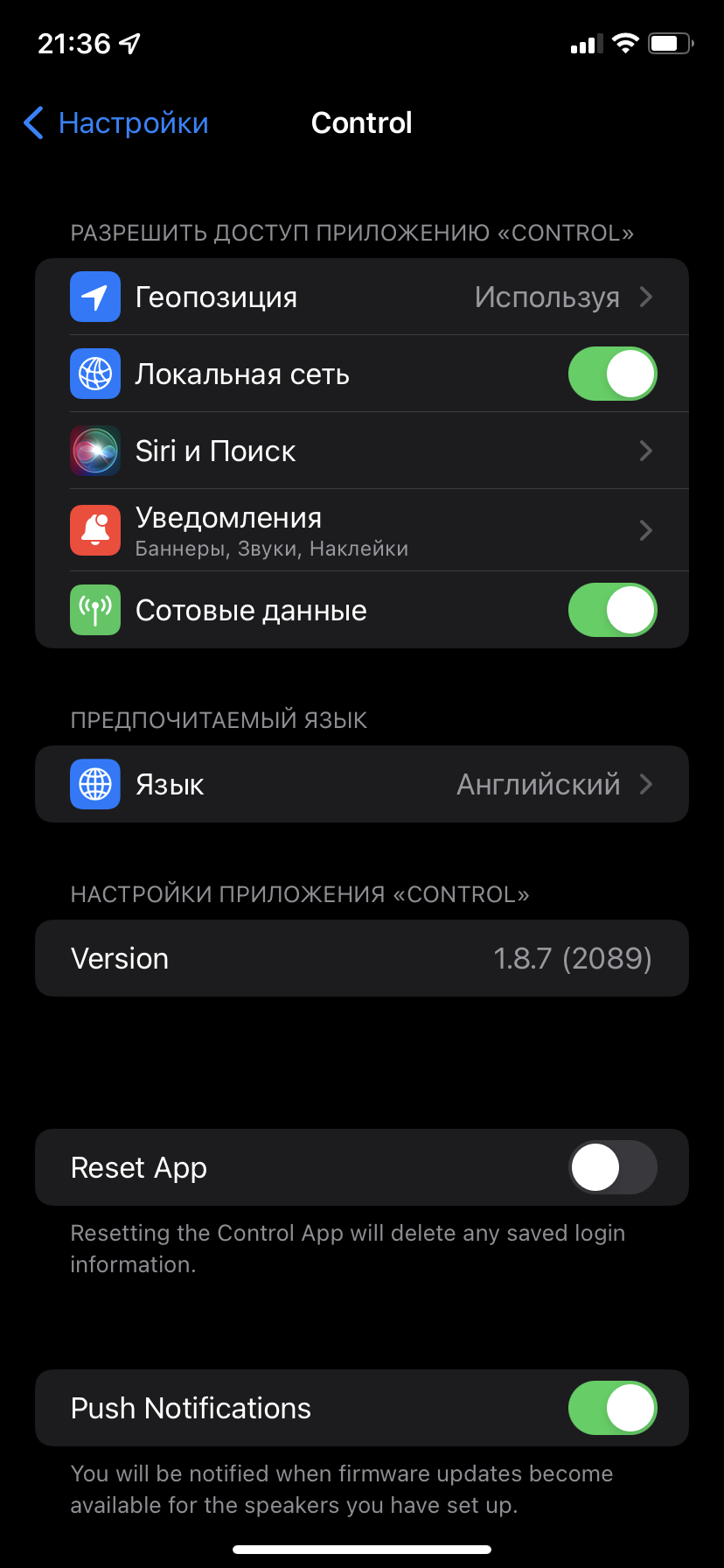Disable the Локальная сеть switch
Viewport: 724px width, 1568px height.
click(613, 374)
